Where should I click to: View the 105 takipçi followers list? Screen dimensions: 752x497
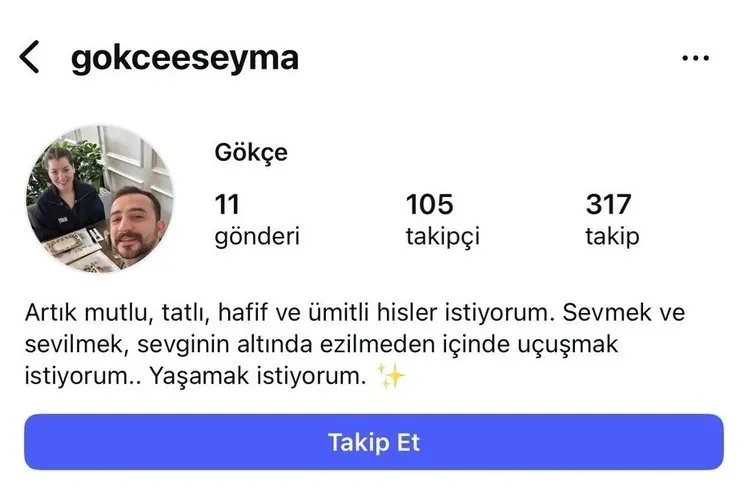pyautogui.click(x=442, y=220)
